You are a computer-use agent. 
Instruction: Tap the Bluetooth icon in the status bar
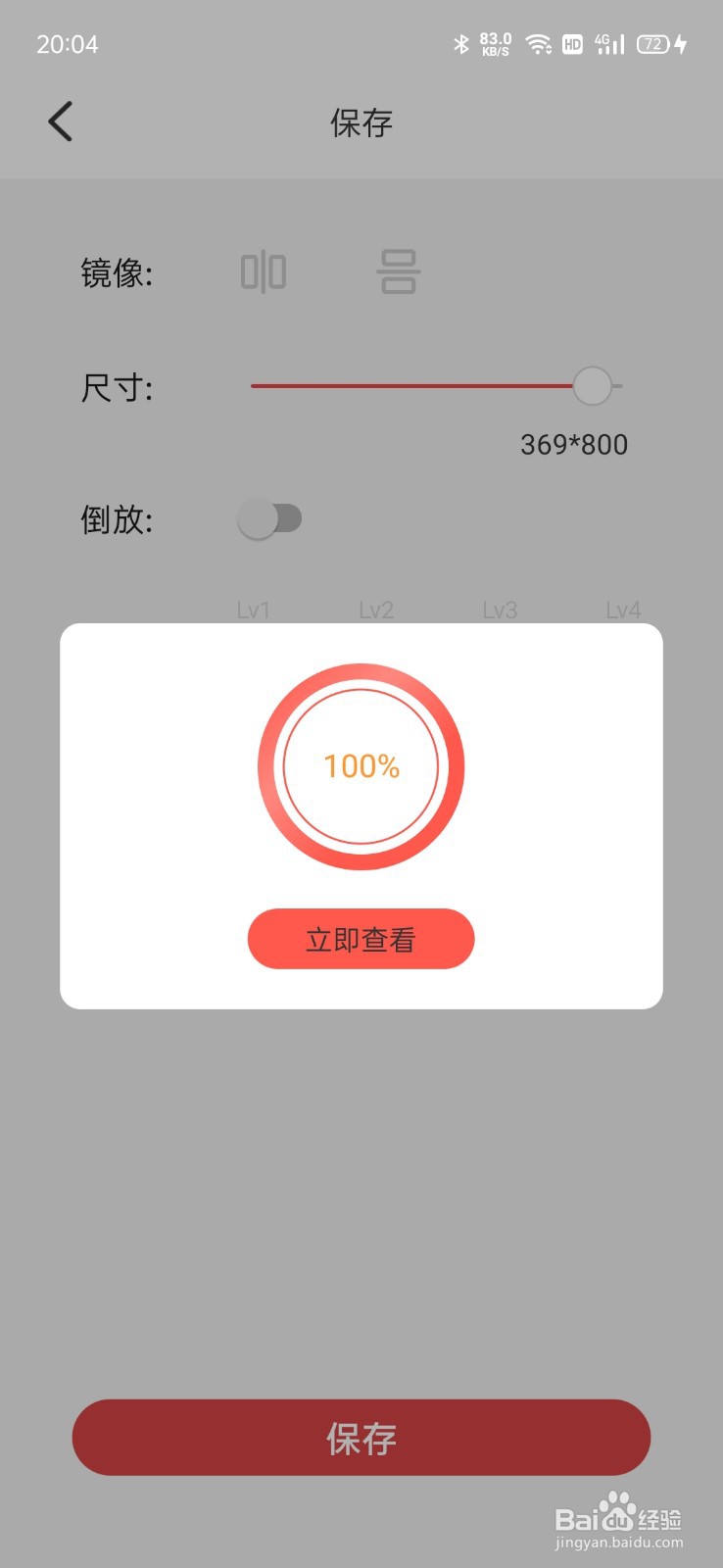coord(460,44)
